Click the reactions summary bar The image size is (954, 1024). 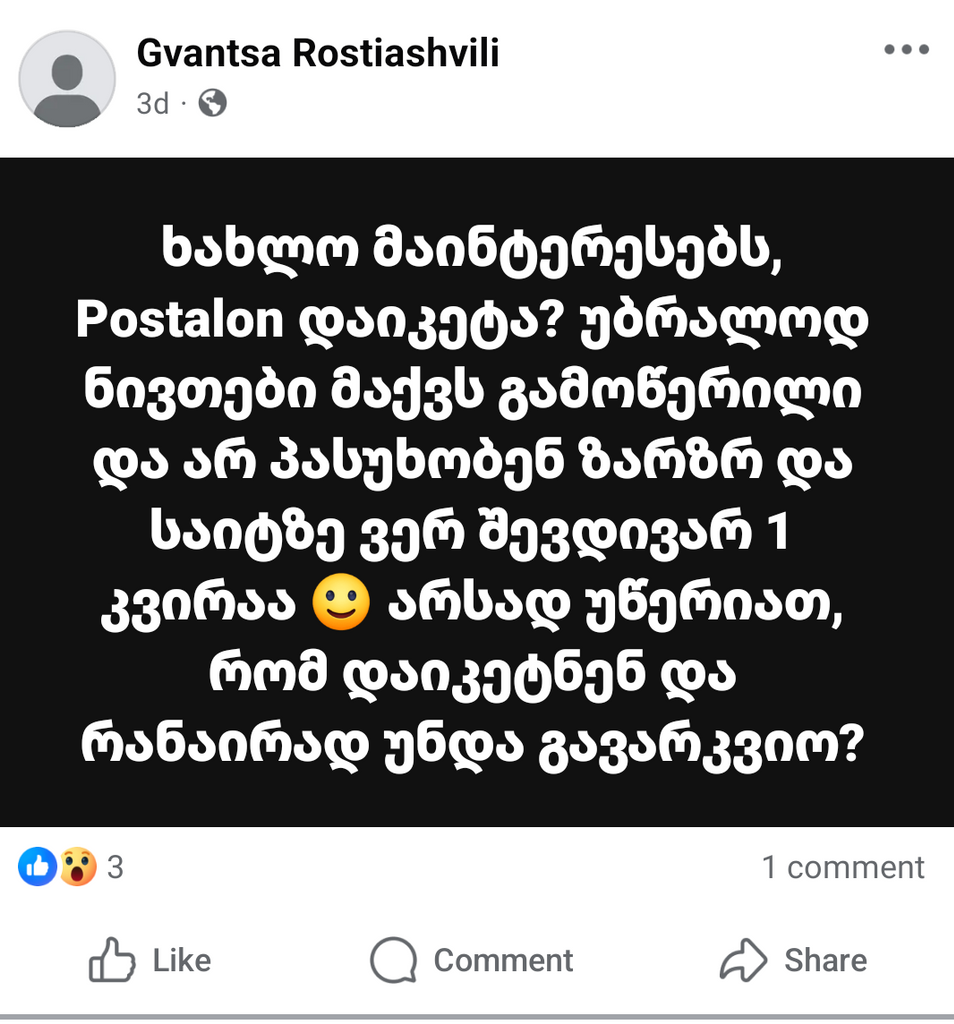[477, 867]
